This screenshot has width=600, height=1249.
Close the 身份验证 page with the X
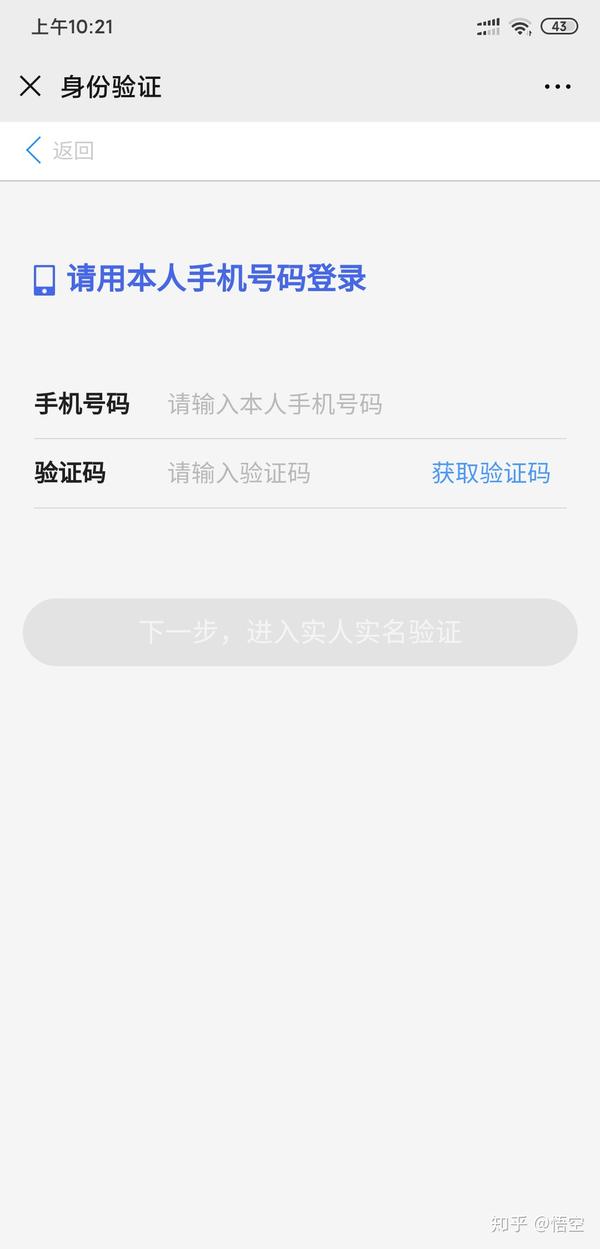31,86
